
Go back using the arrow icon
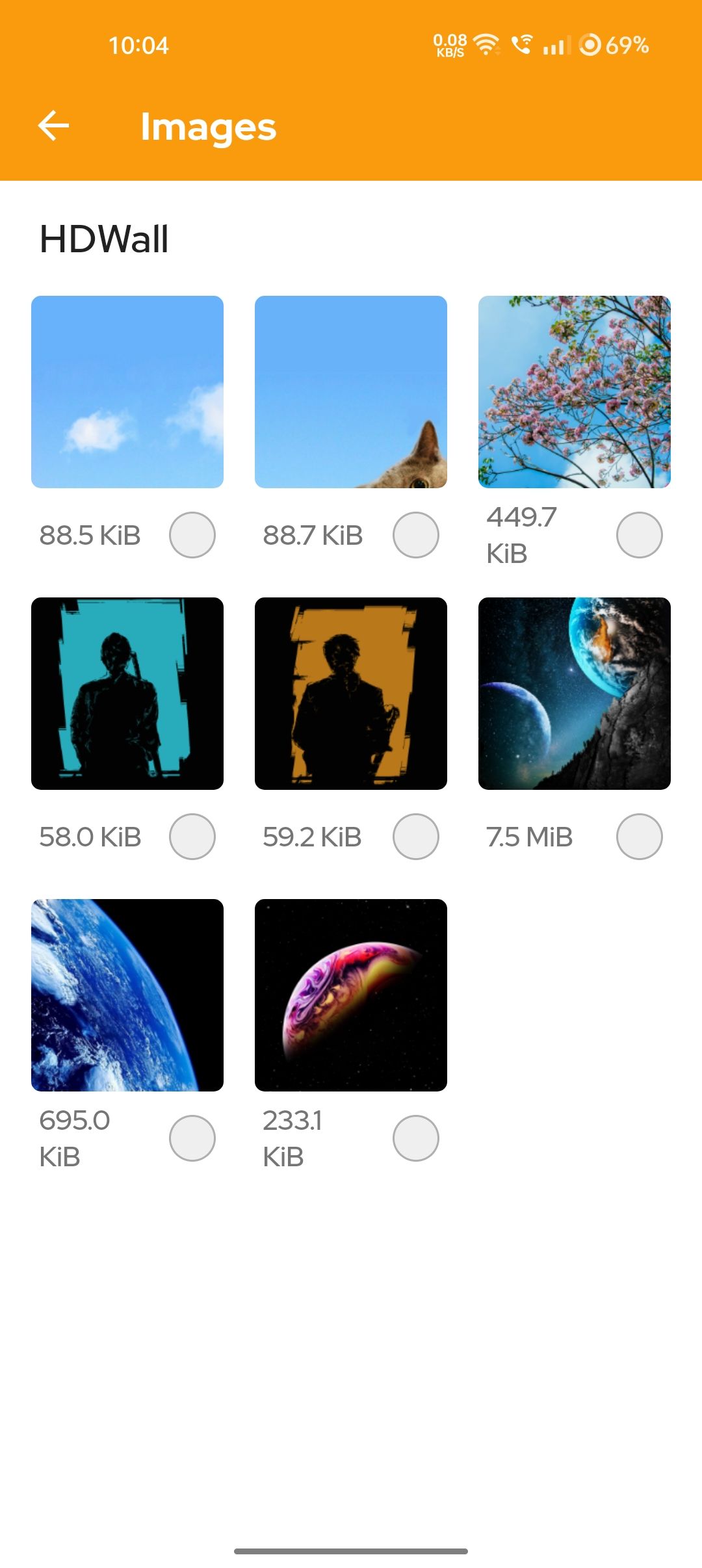(x=54, y=125)
